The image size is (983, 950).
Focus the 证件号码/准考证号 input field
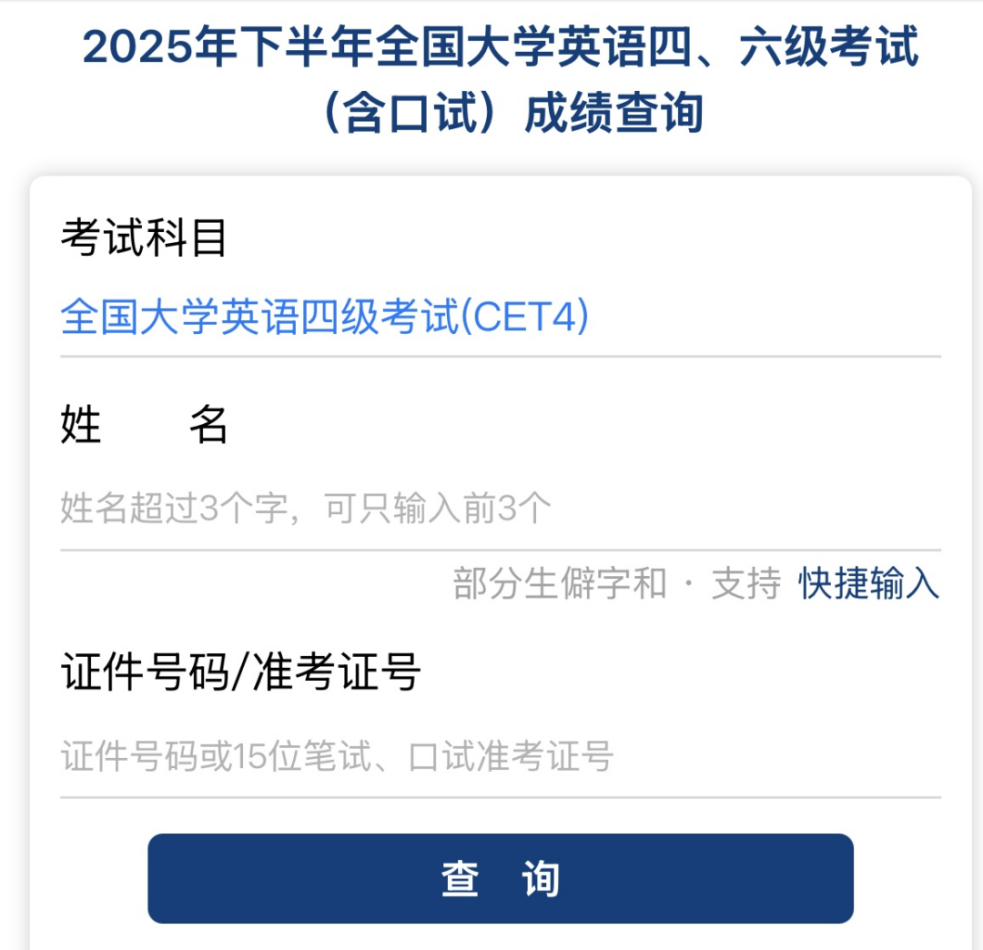500,757
